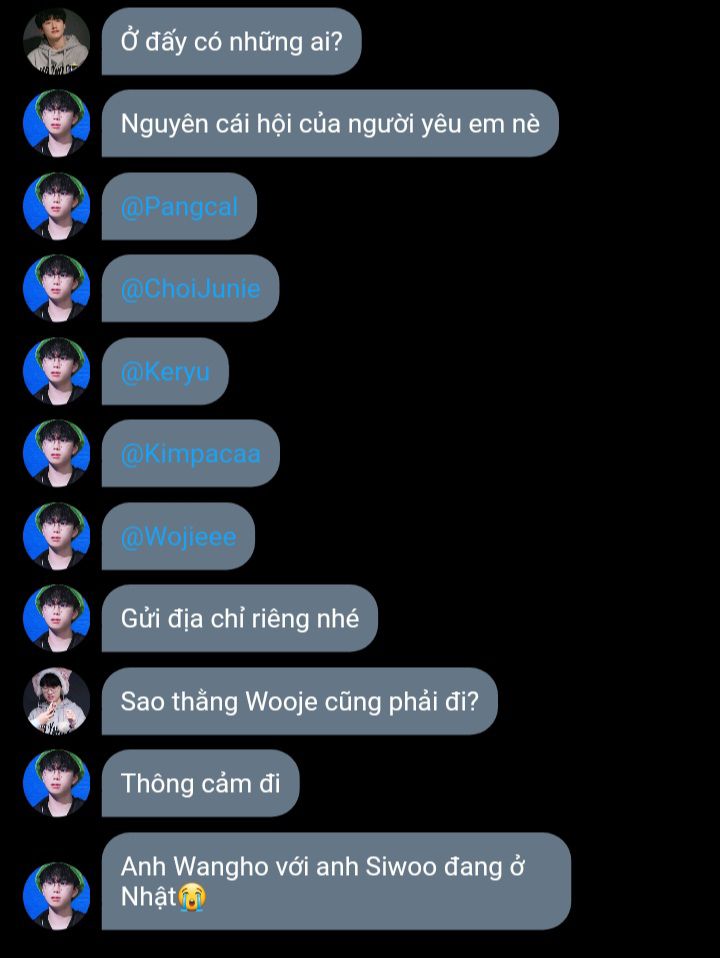
Task: Open sender avatar beside "Gửi địa chỉ riêng nhé"
Action: [57, 618]
